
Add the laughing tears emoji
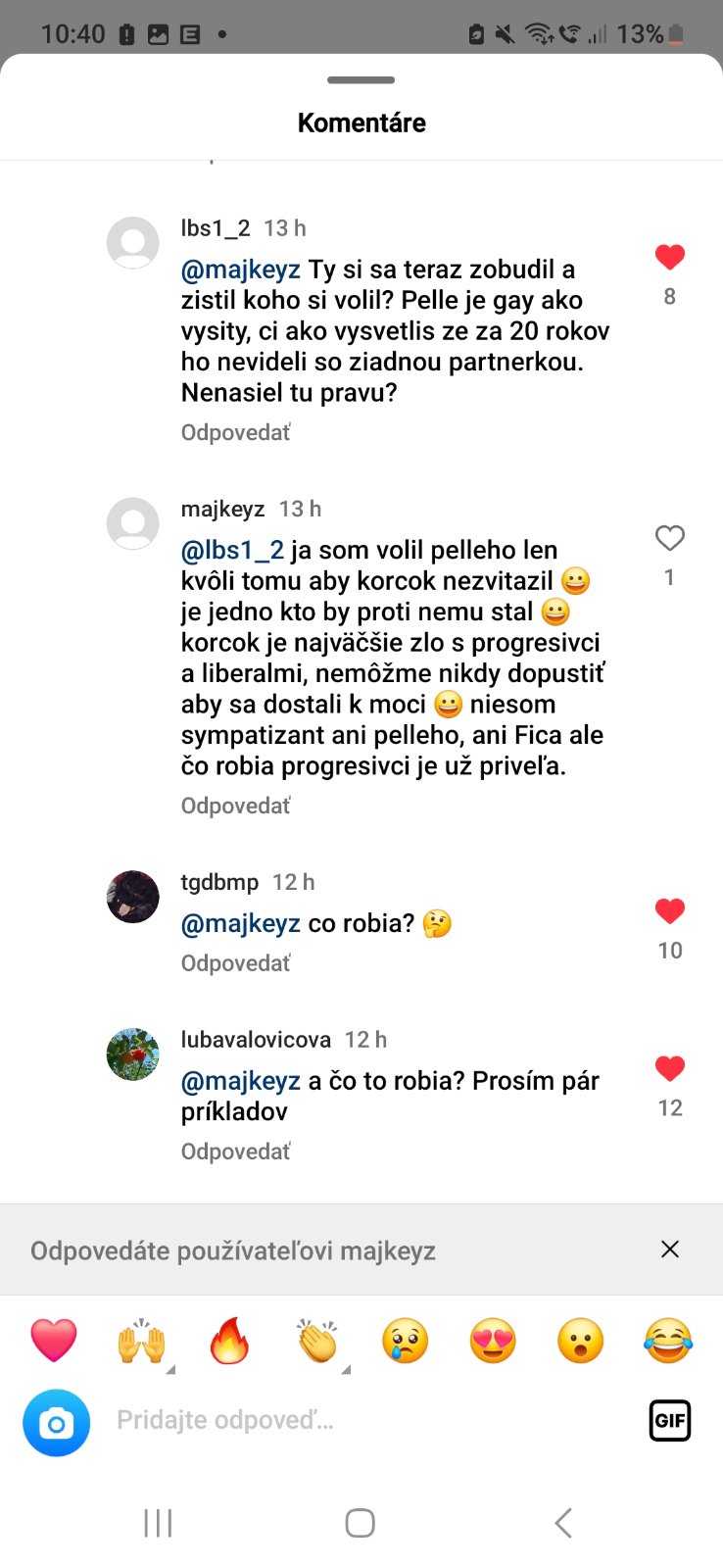pos(668,1341)
